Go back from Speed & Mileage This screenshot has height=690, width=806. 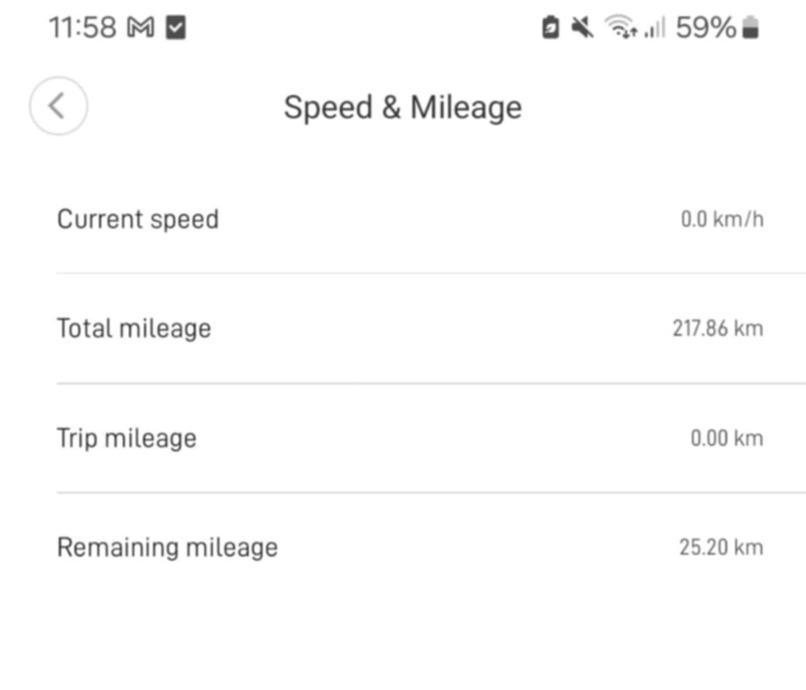click(x=58, y=106)
